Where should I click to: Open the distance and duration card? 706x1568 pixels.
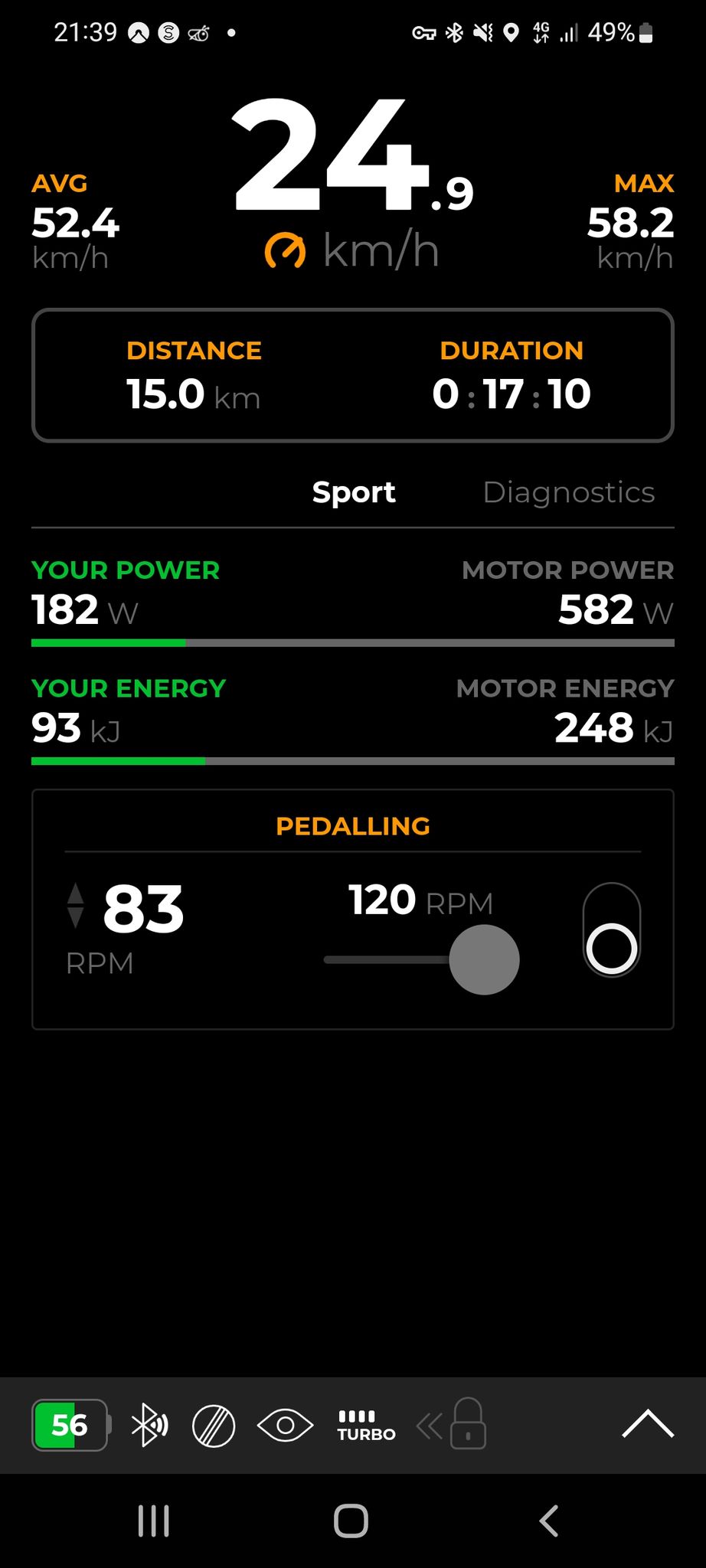pos(353,375)
